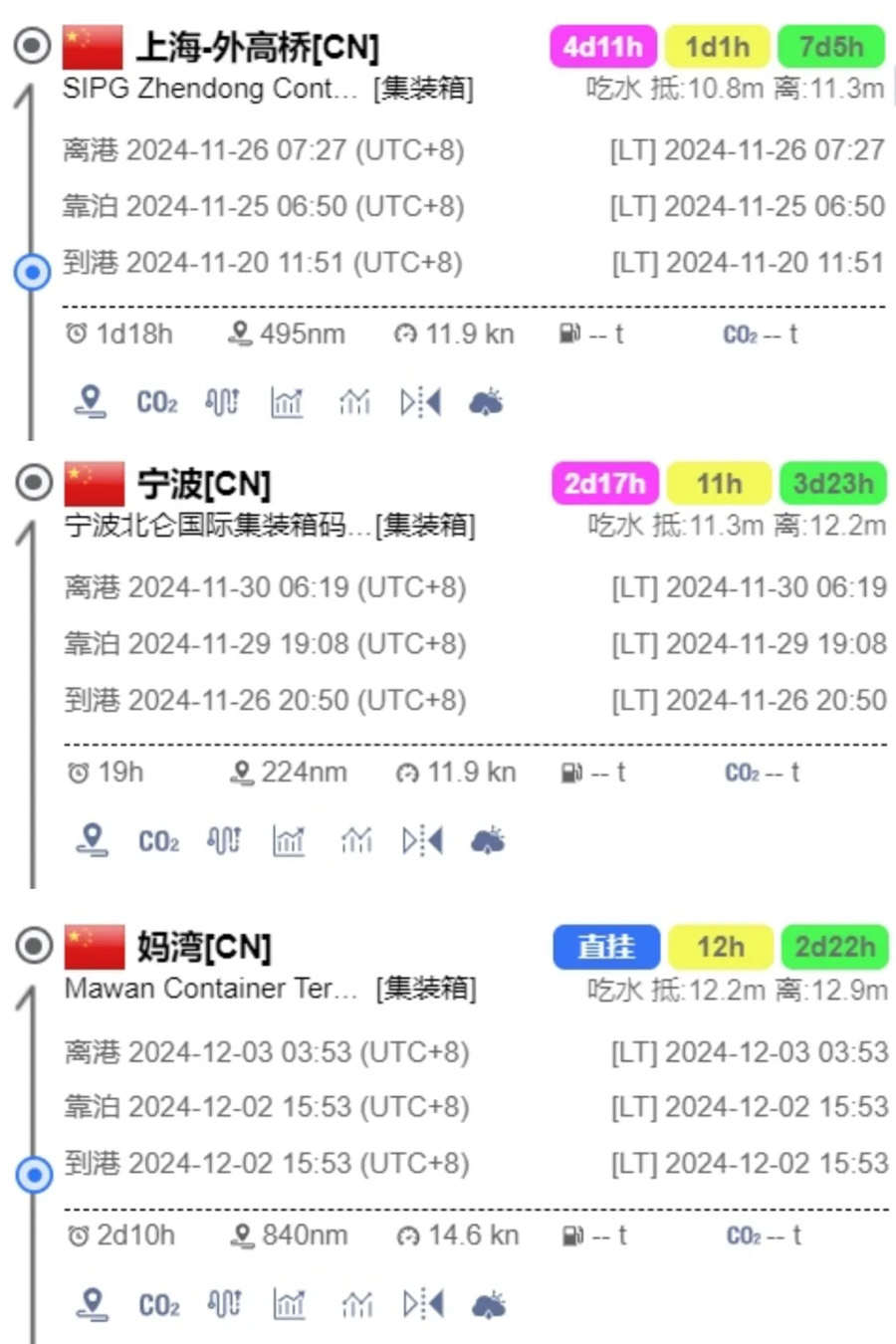896x1344 pixels.
Task: Open the bar chart icon under 上海-外高桥
Action: pyautogui.click(x=287, y=402)
